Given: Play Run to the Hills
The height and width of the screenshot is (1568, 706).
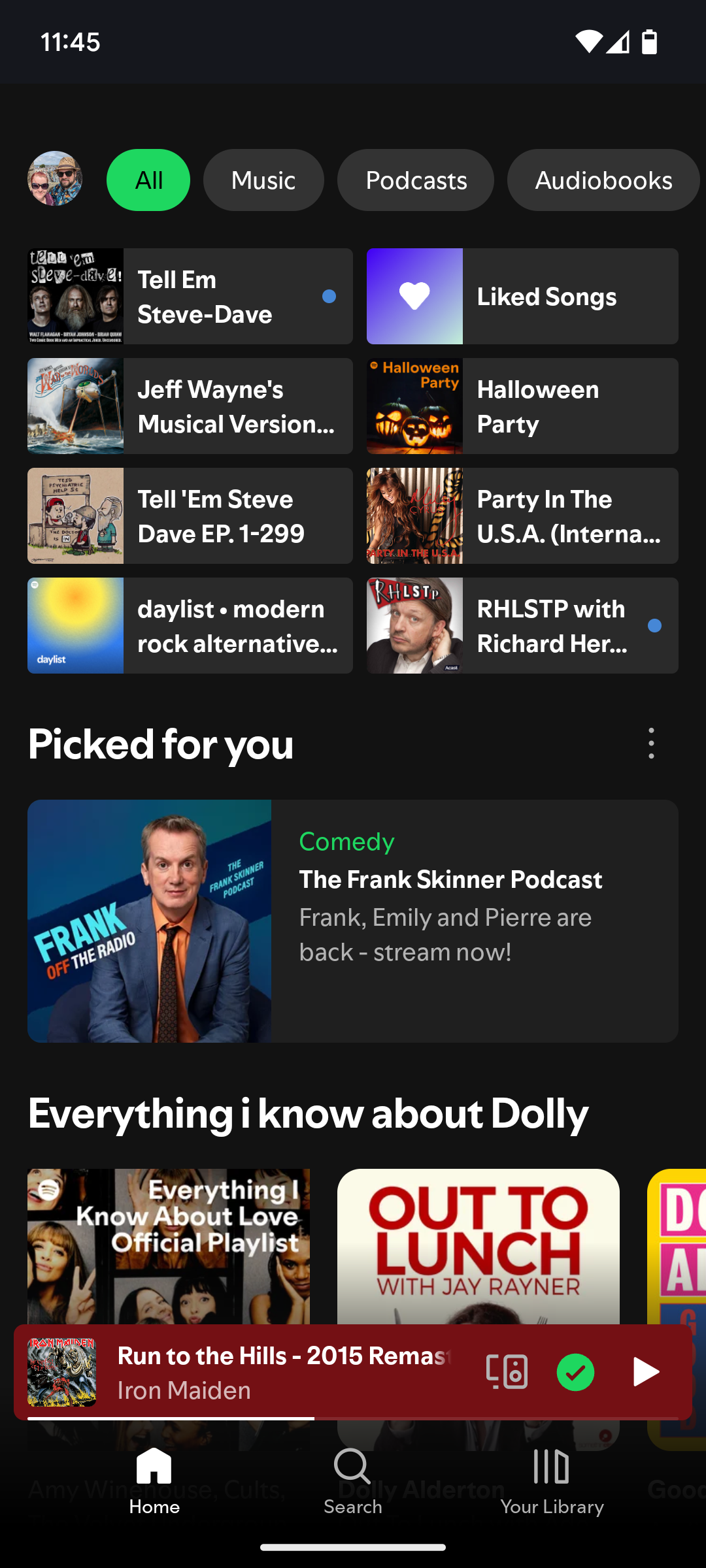Looking at the screenshot, I should [645, 1372].
